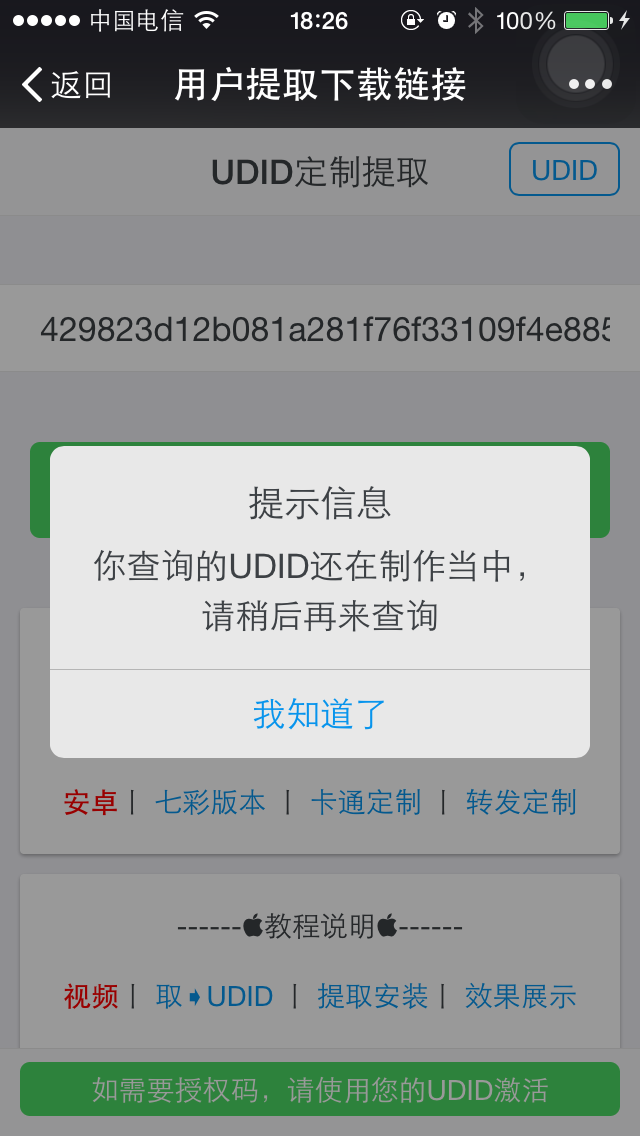The width and height of the screenshot is (640, 1136).
Task: Open the 安卓 link
Action: click(x=91, y=802)
